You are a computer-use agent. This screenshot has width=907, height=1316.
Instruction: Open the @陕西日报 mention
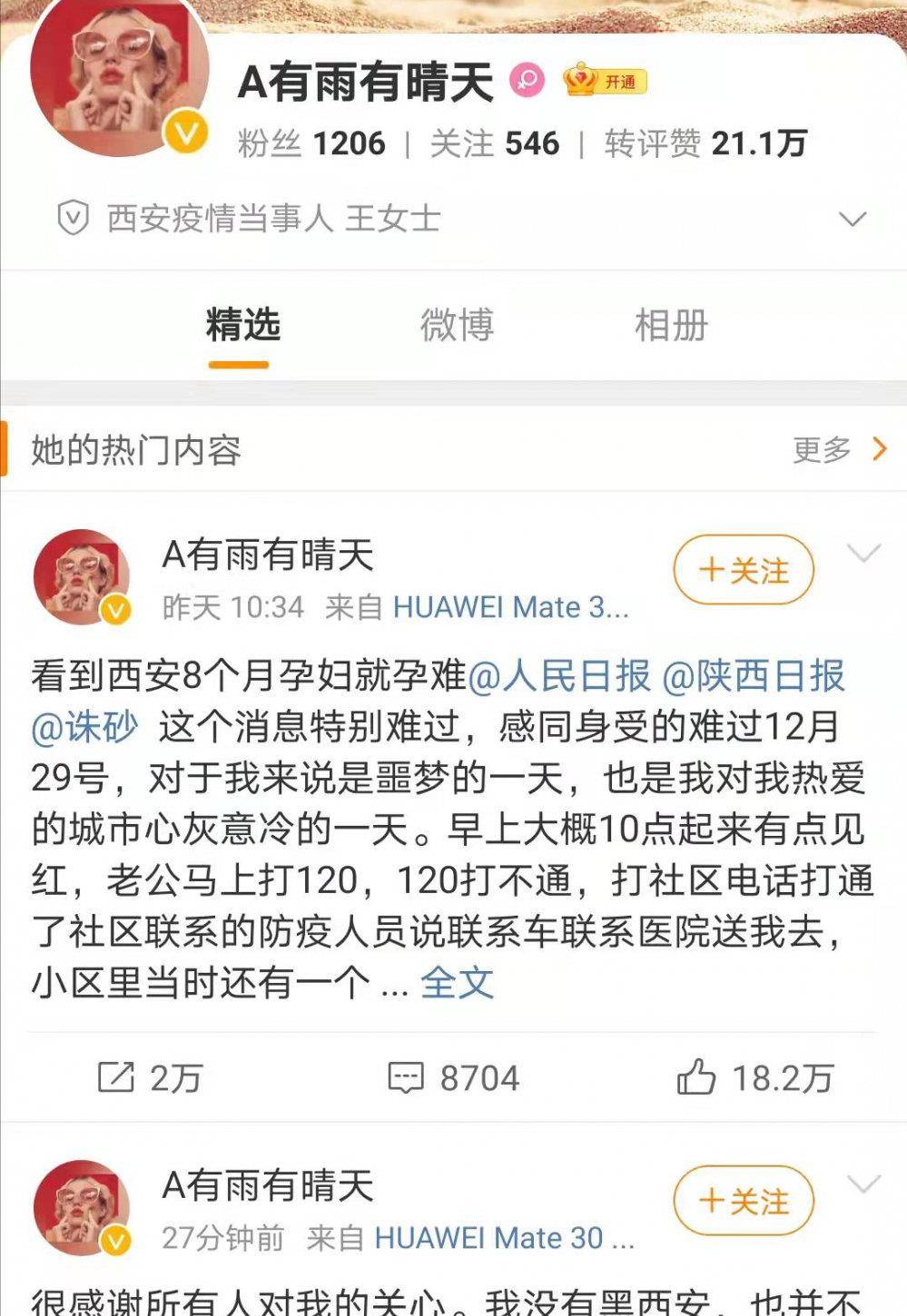coord(754,676)
